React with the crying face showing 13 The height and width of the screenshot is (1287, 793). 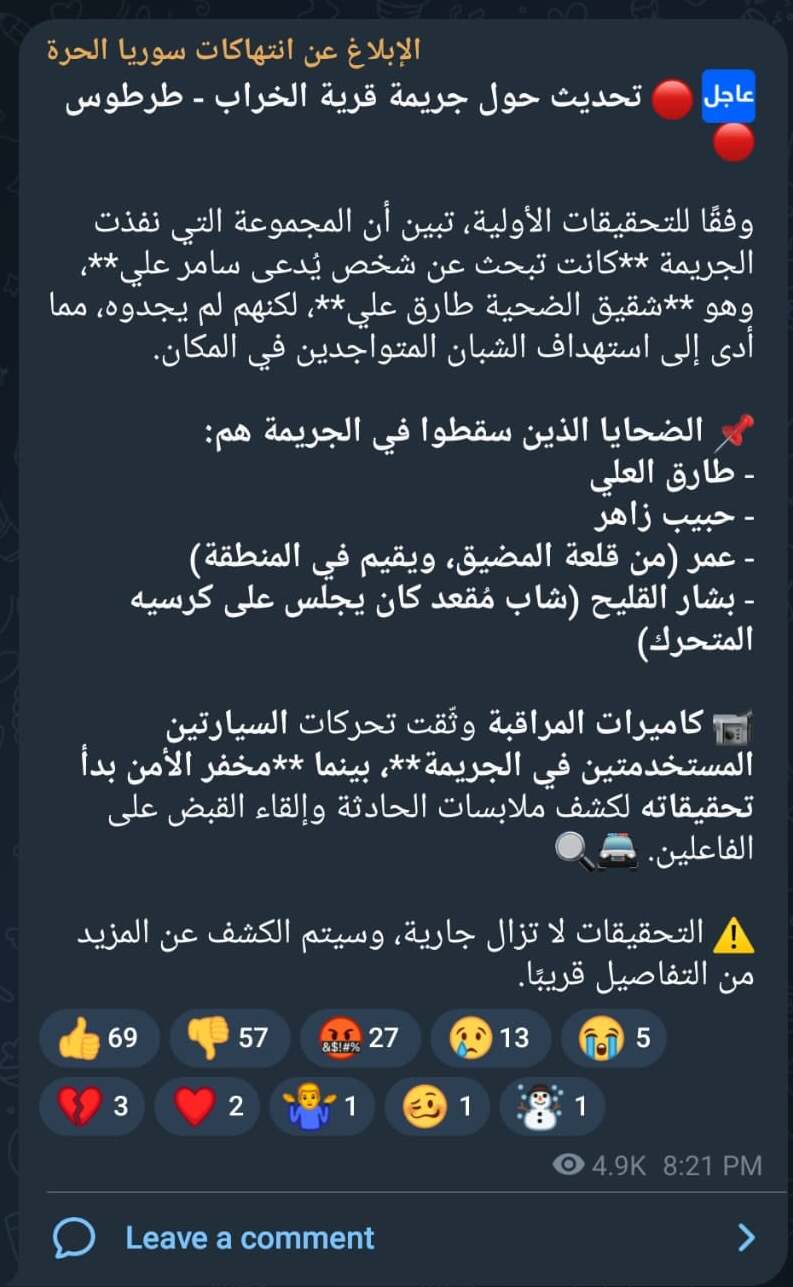point(490,1038)
